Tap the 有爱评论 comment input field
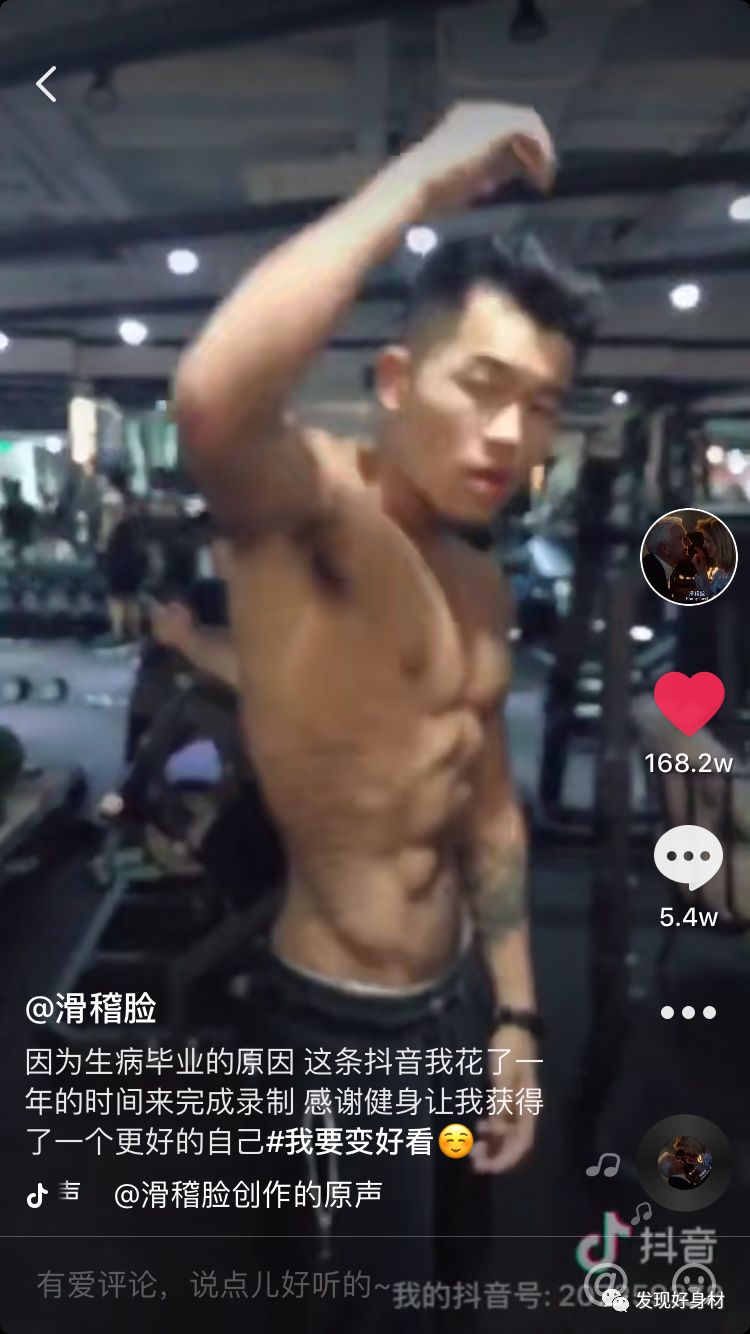750x1334 pixels. [x=212, y=1285]
